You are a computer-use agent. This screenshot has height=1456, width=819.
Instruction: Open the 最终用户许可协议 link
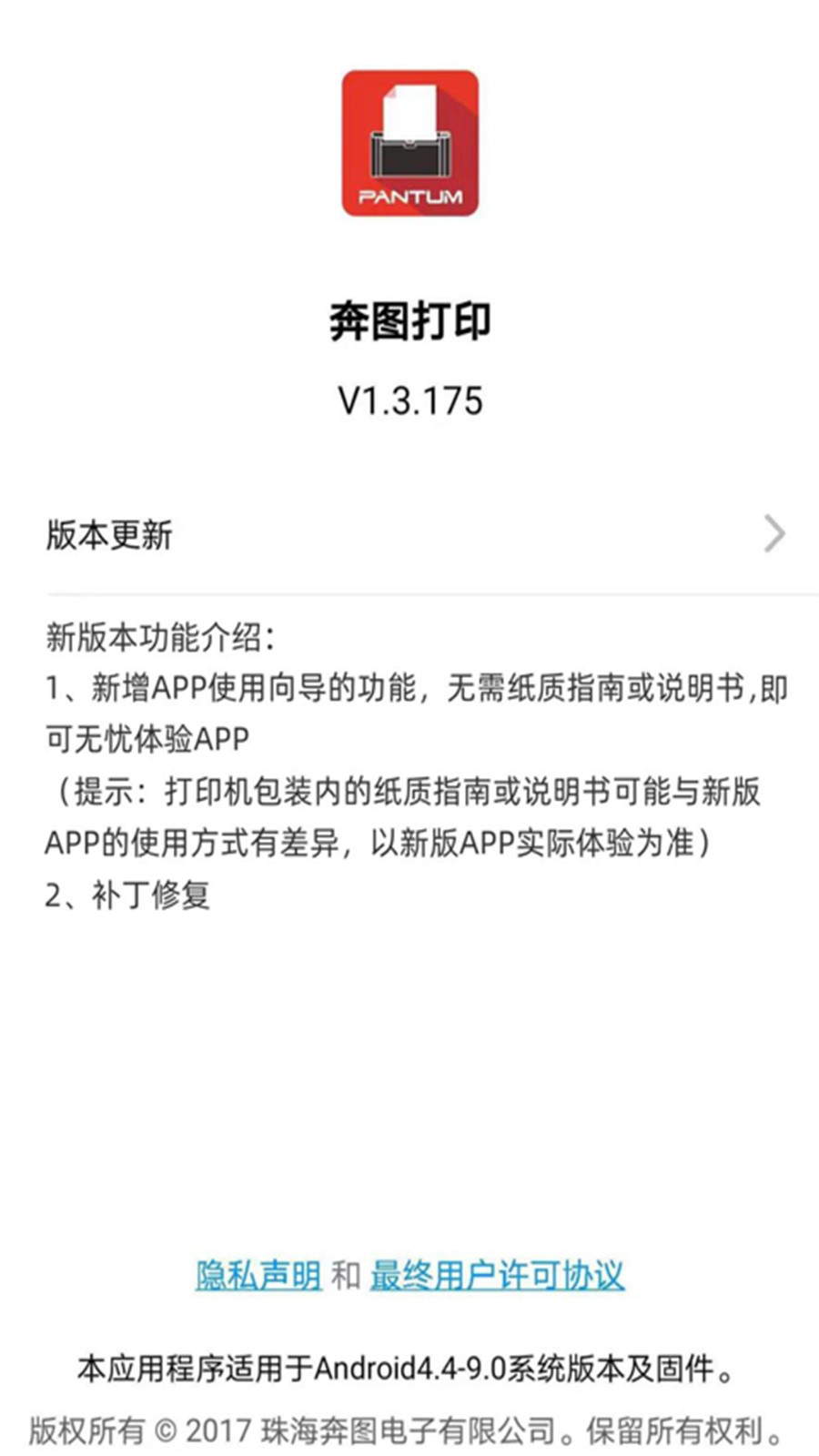(497, 1275)
